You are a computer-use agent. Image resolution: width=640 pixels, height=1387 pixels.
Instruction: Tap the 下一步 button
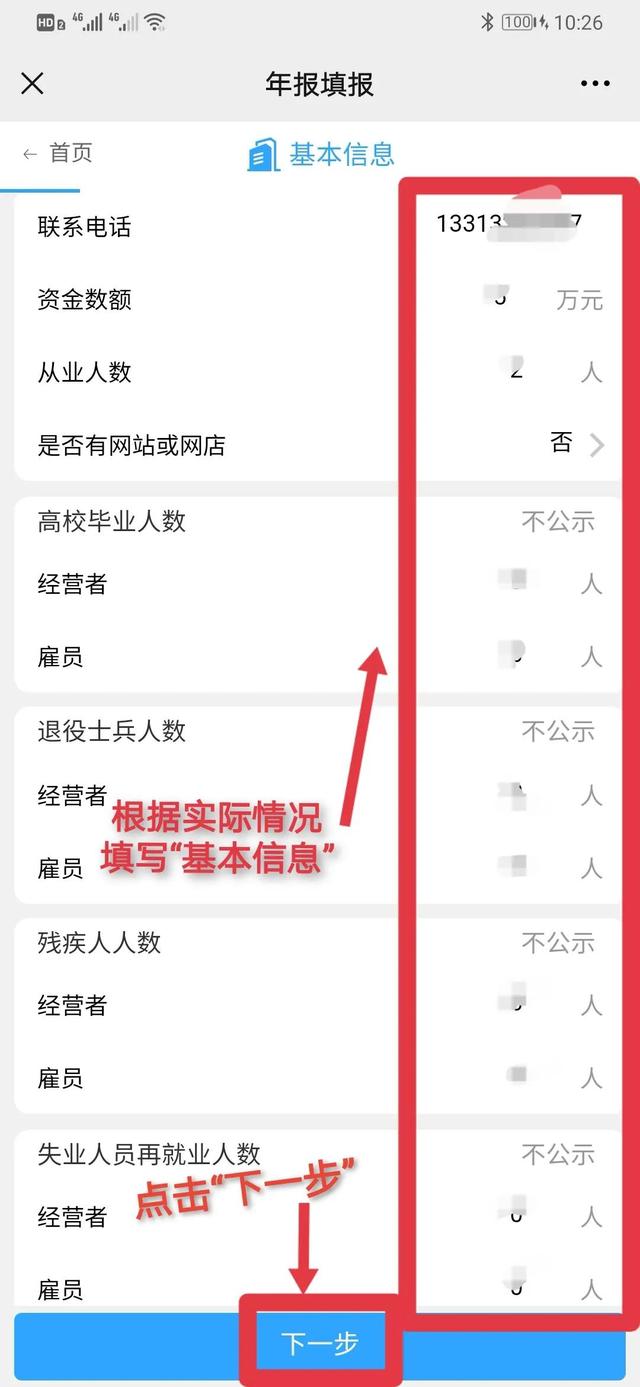[319, 1343]
